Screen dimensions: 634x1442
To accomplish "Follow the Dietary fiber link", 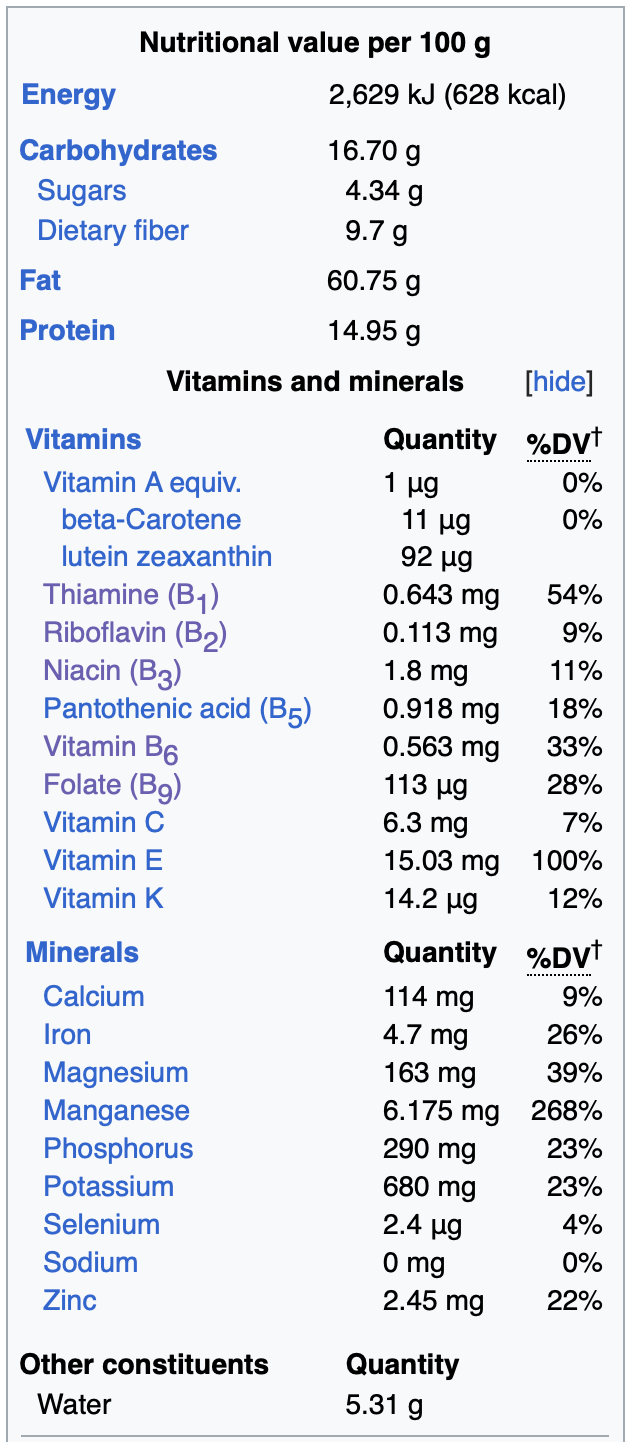I will tap(113, 231).
